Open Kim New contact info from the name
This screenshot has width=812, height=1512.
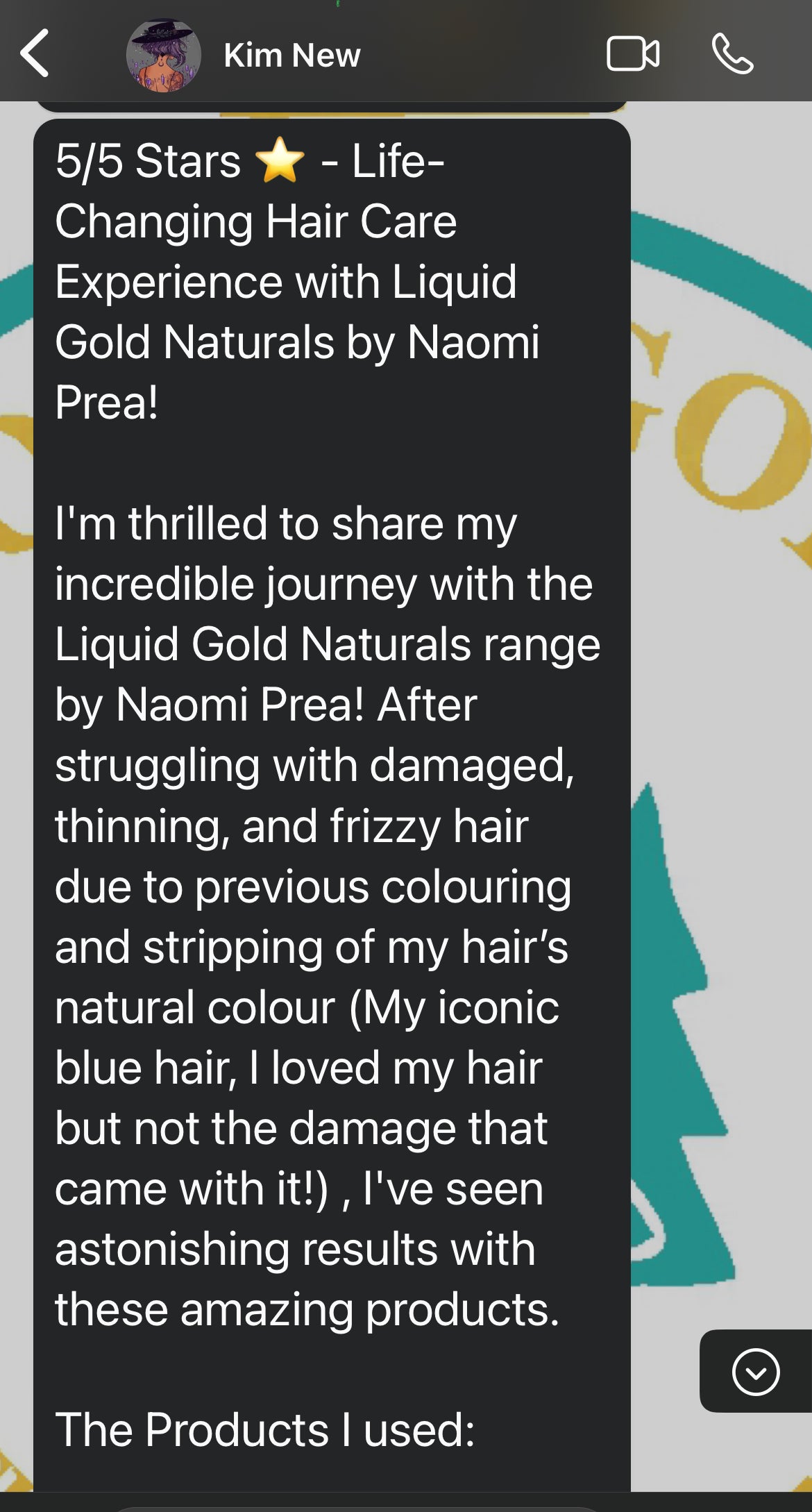(x=291, y=55)
